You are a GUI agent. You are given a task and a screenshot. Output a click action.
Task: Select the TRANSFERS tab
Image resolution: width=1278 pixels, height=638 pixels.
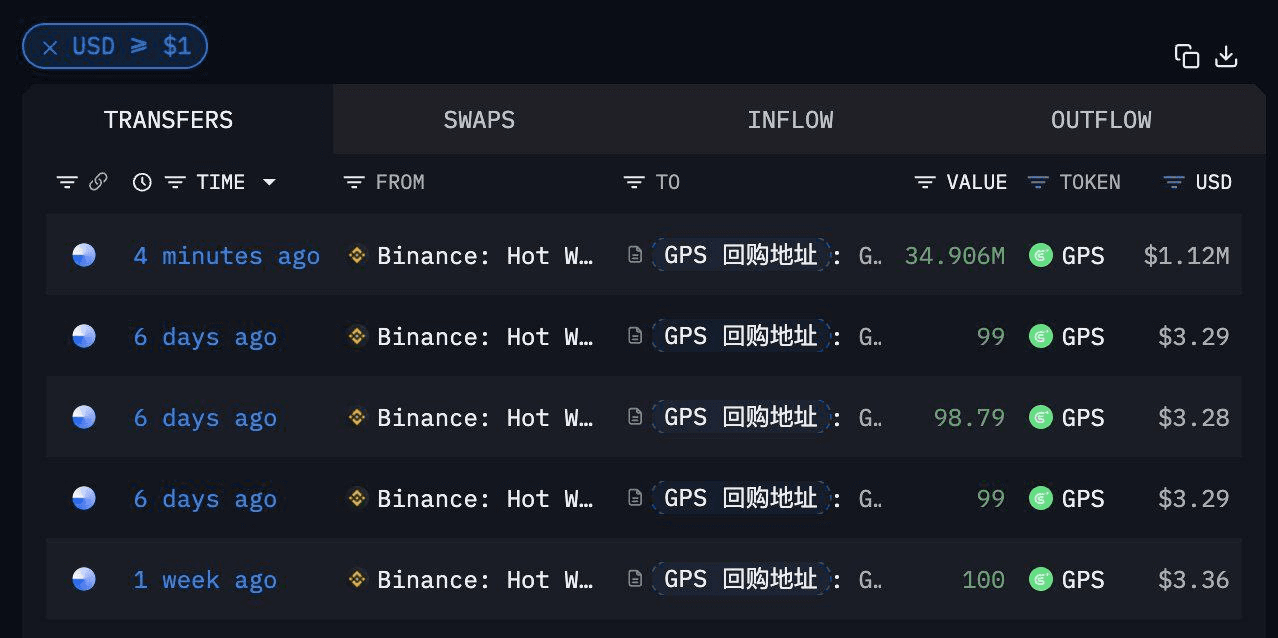coord(168,120)
